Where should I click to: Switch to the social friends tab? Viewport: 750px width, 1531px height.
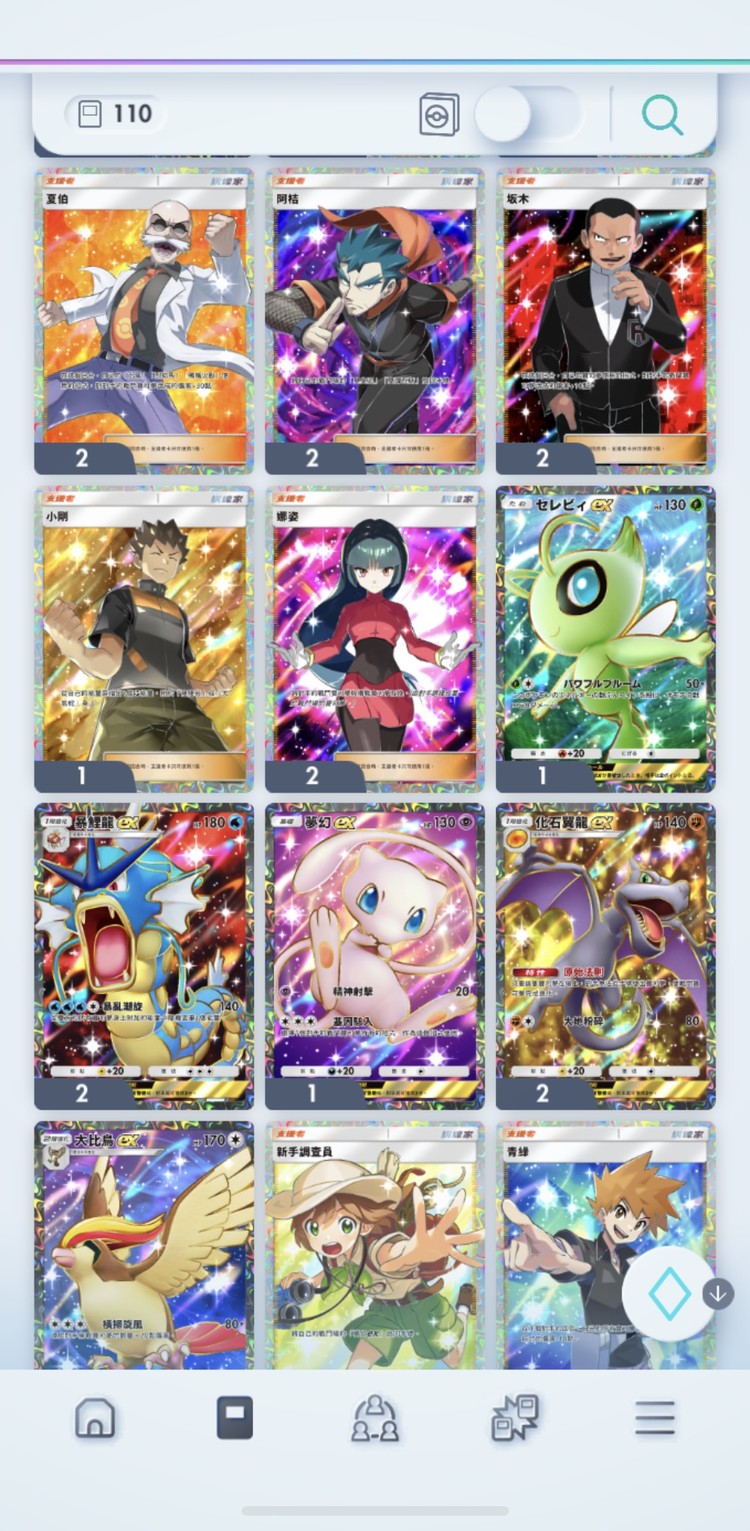tap(375, 1418)
